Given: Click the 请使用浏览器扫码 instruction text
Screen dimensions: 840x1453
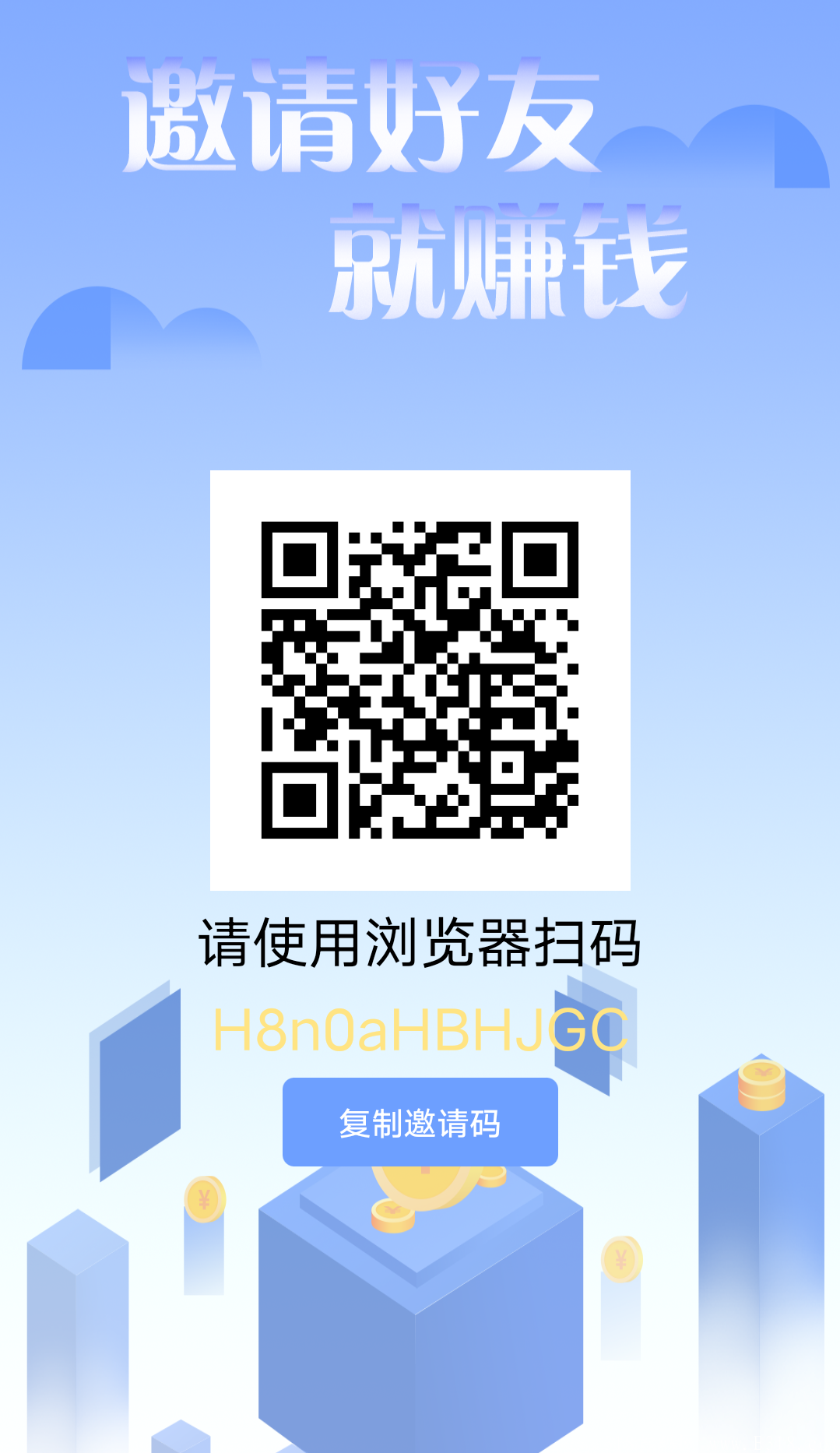Looking at the screenshot, I should (420, 941).
